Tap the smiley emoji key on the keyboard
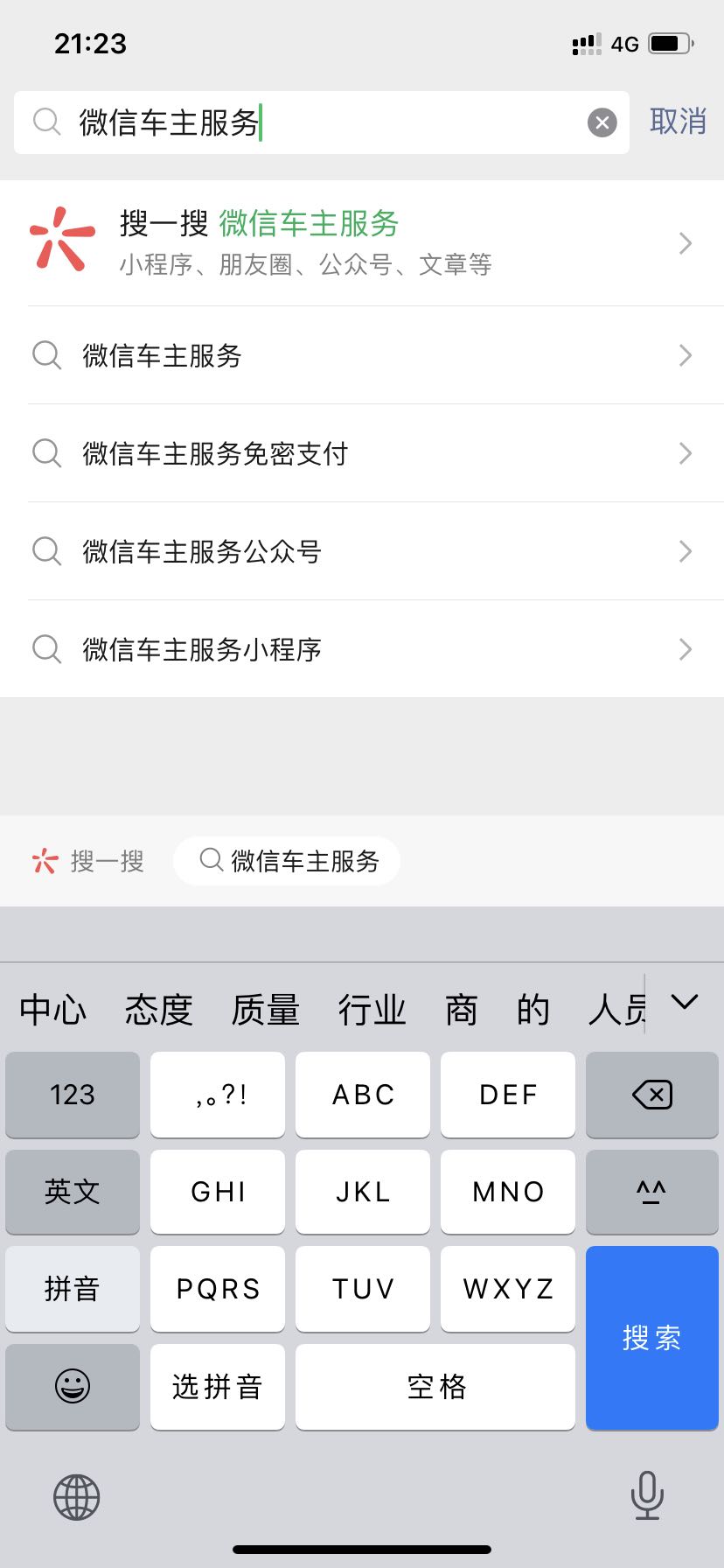This screenshot has height=1568, width=724. (72, 1388)
